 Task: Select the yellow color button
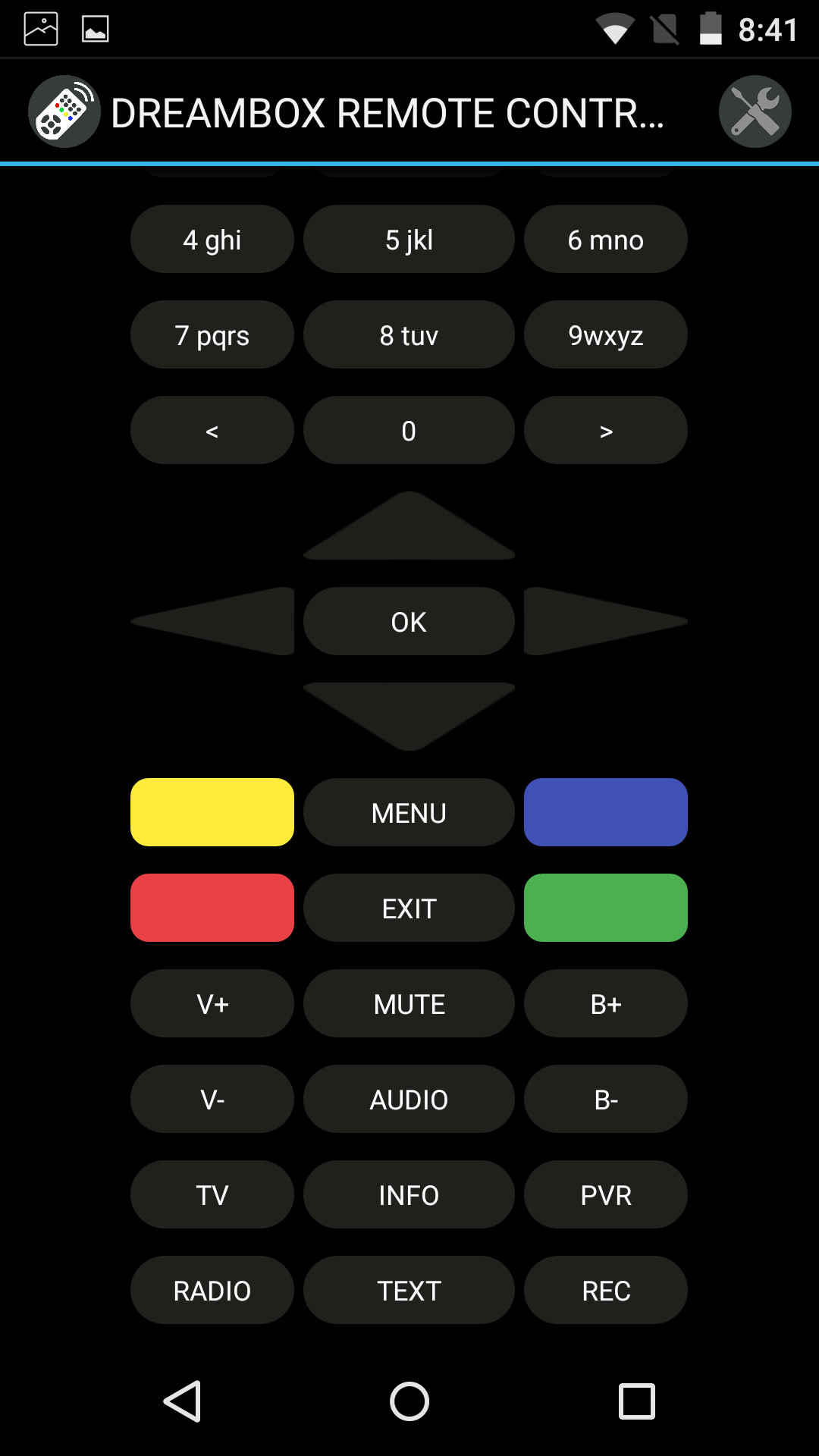[x=212, y=812]
